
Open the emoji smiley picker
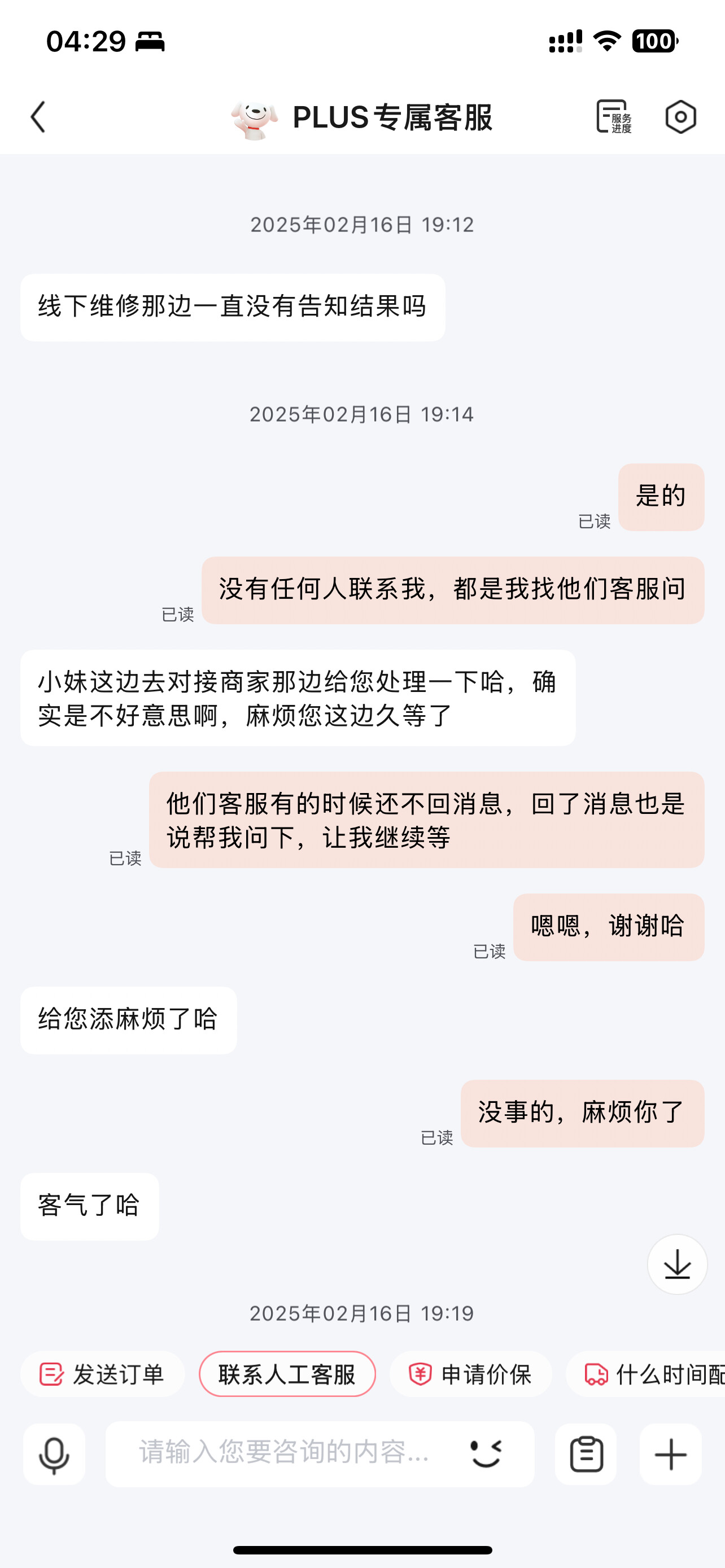tap(486, 1454)
